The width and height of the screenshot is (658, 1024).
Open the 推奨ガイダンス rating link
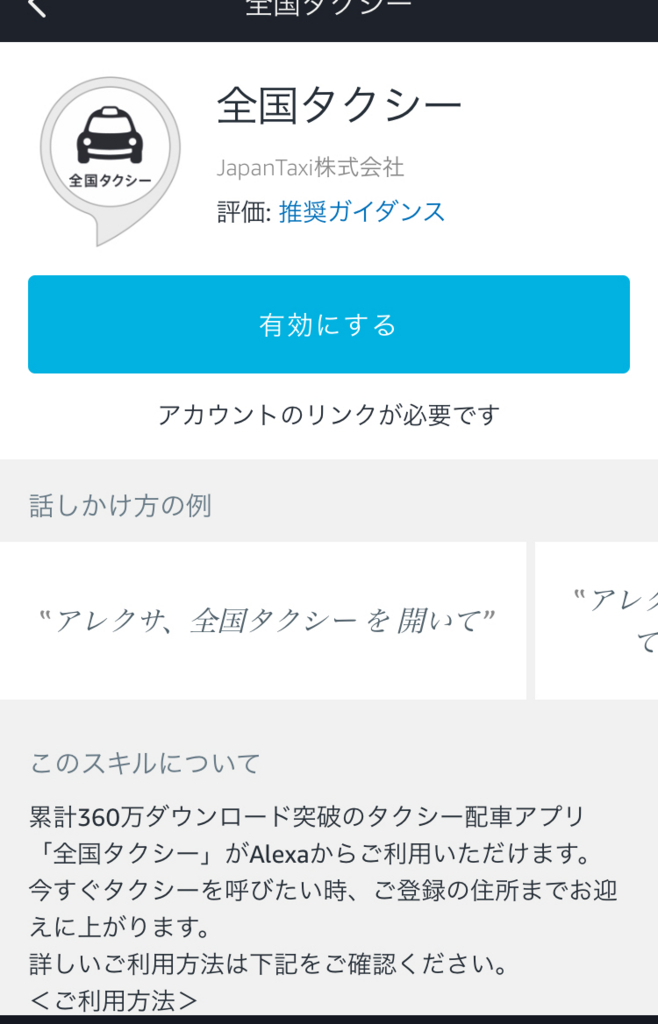tap(362, 212)
